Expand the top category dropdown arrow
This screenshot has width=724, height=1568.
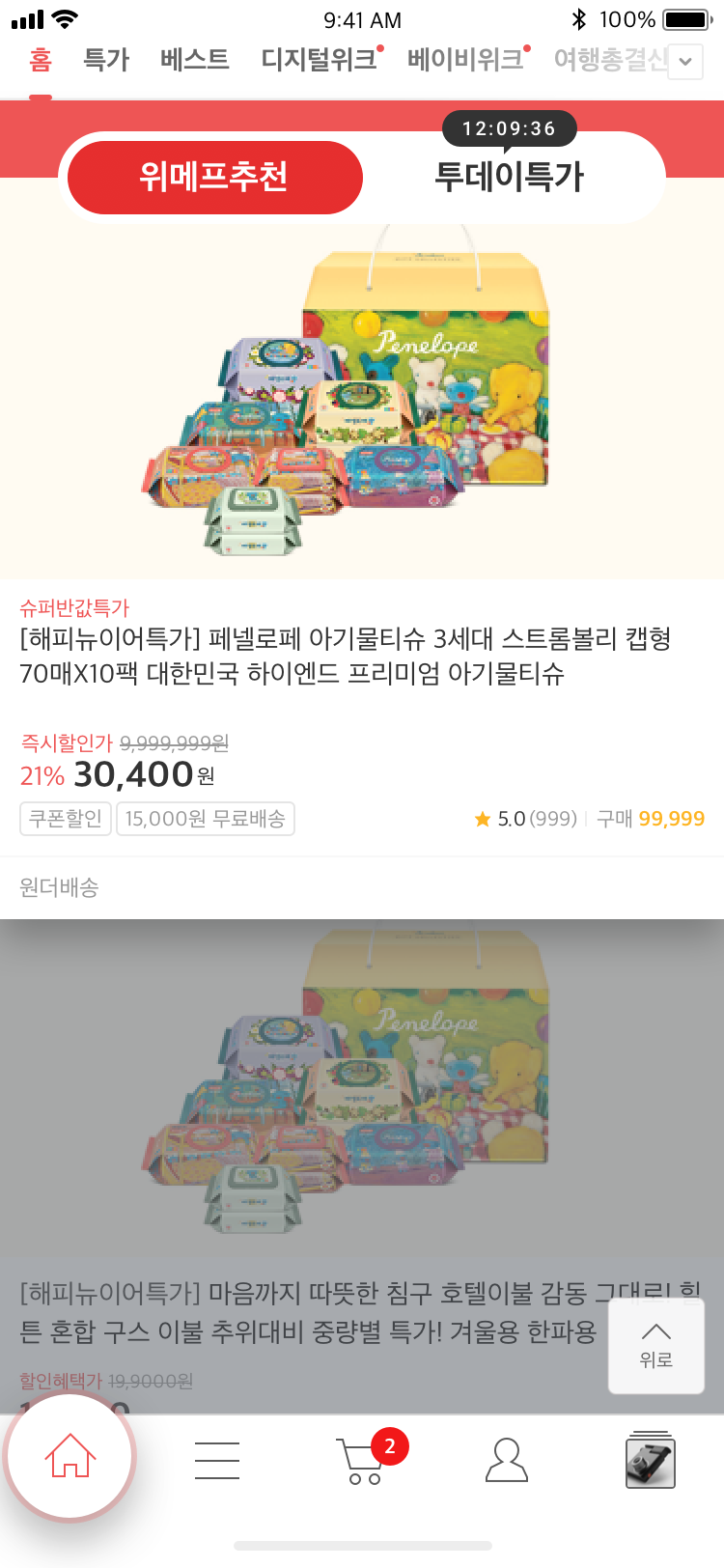[x=685, y=61]
